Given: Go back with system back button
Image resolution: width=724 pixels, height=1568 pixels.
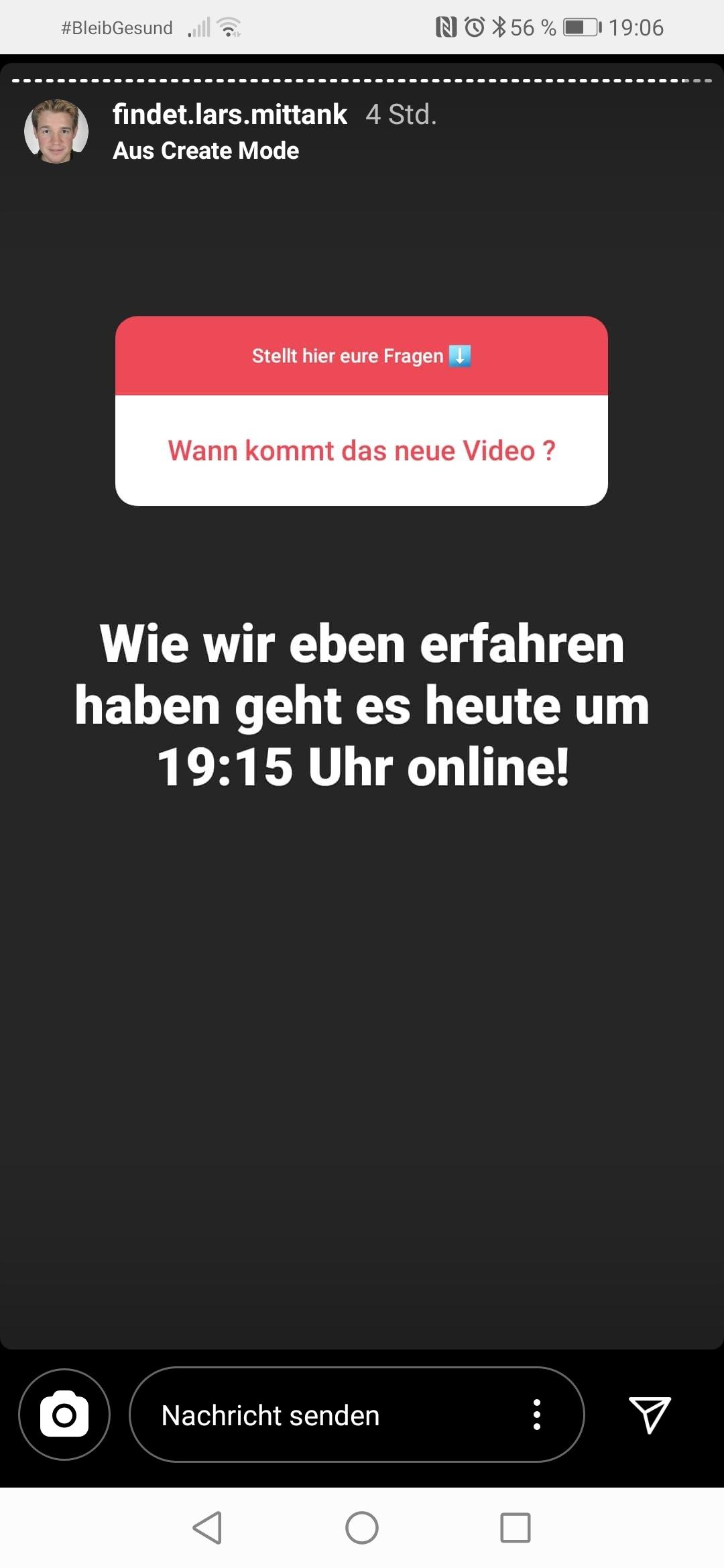Looking at the screenshot, I should point(208,1528).
